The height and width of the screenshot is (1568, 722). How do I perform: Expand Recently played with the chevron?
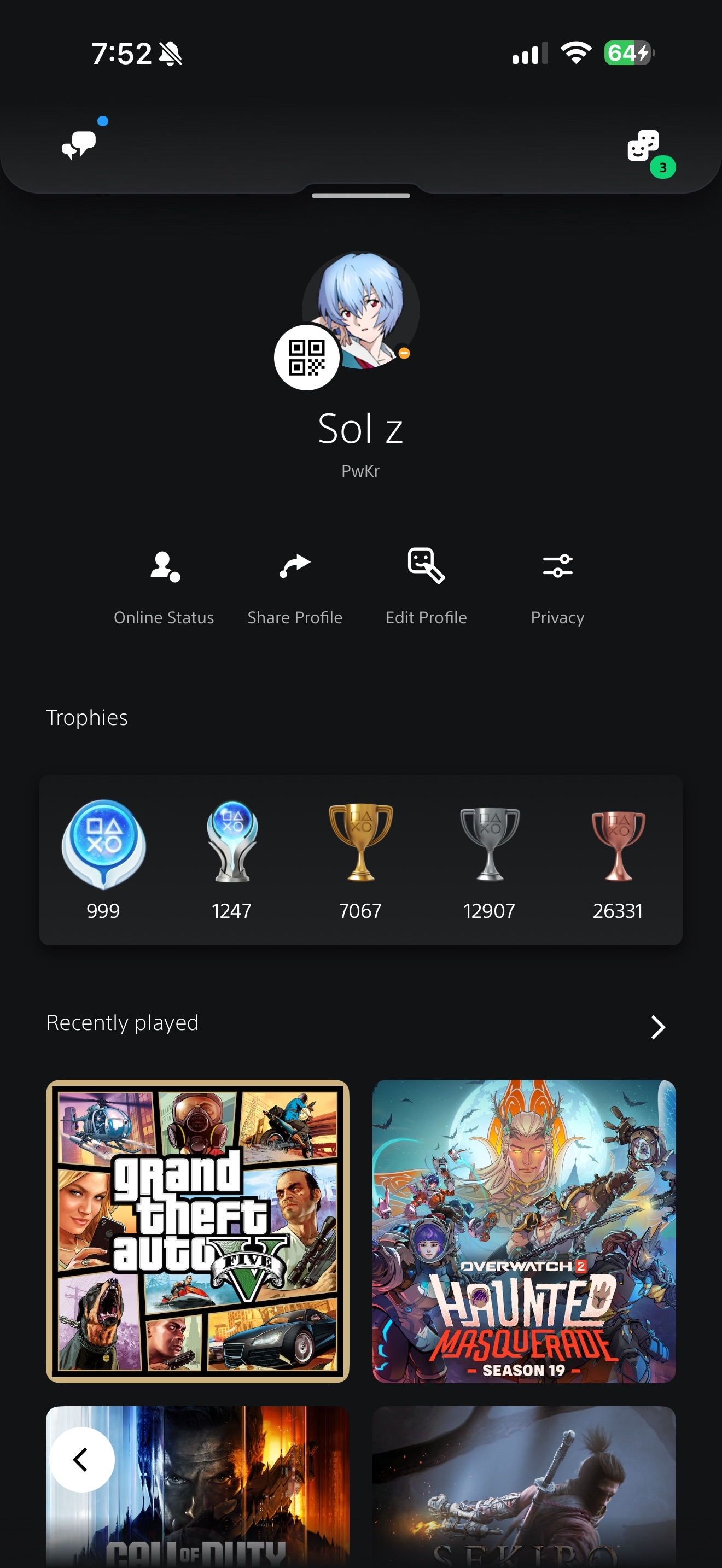click(x=657, y=1027)
